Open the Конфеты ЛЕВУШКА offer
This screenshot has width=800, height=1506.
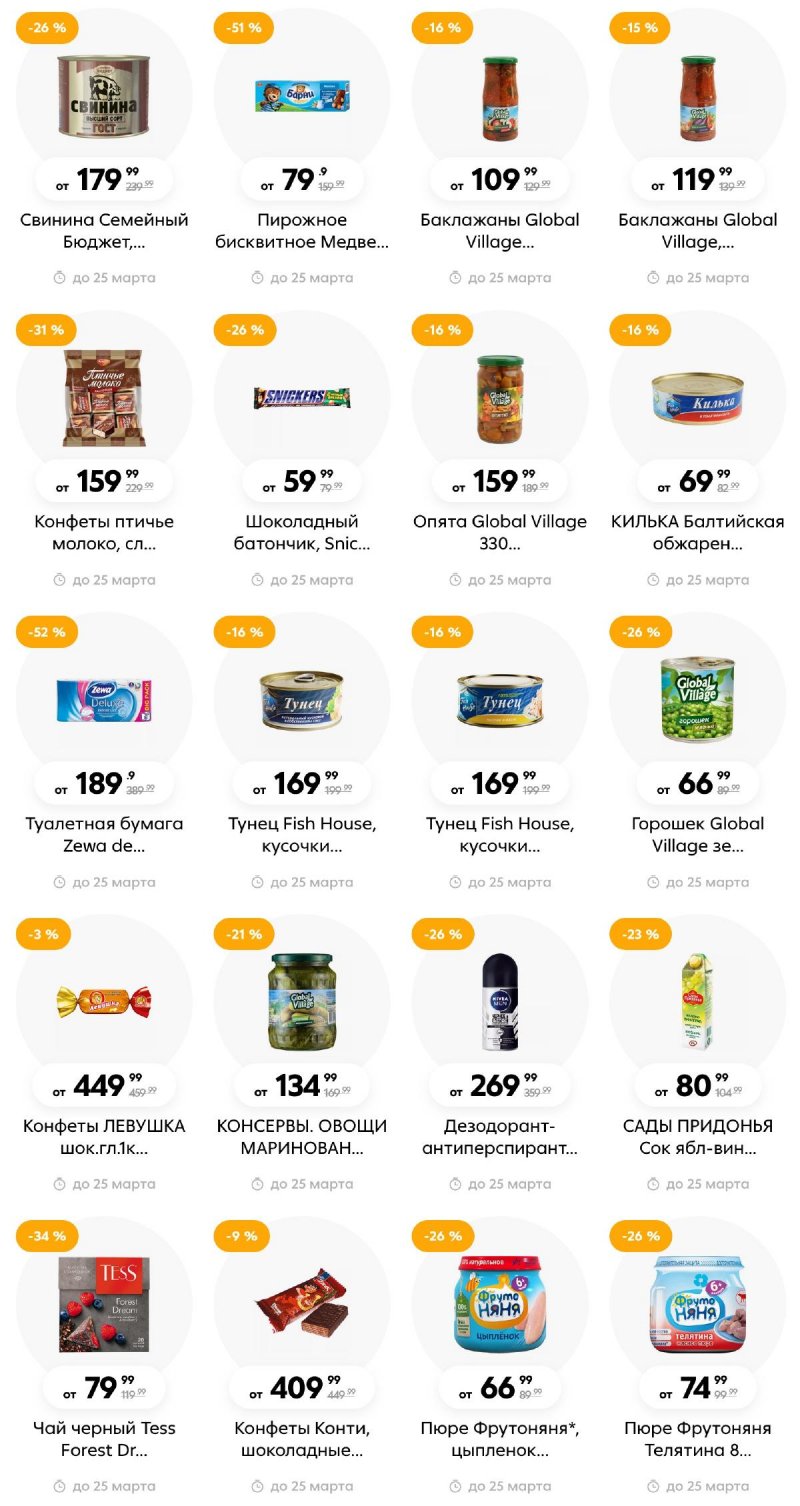[104, 1002]
